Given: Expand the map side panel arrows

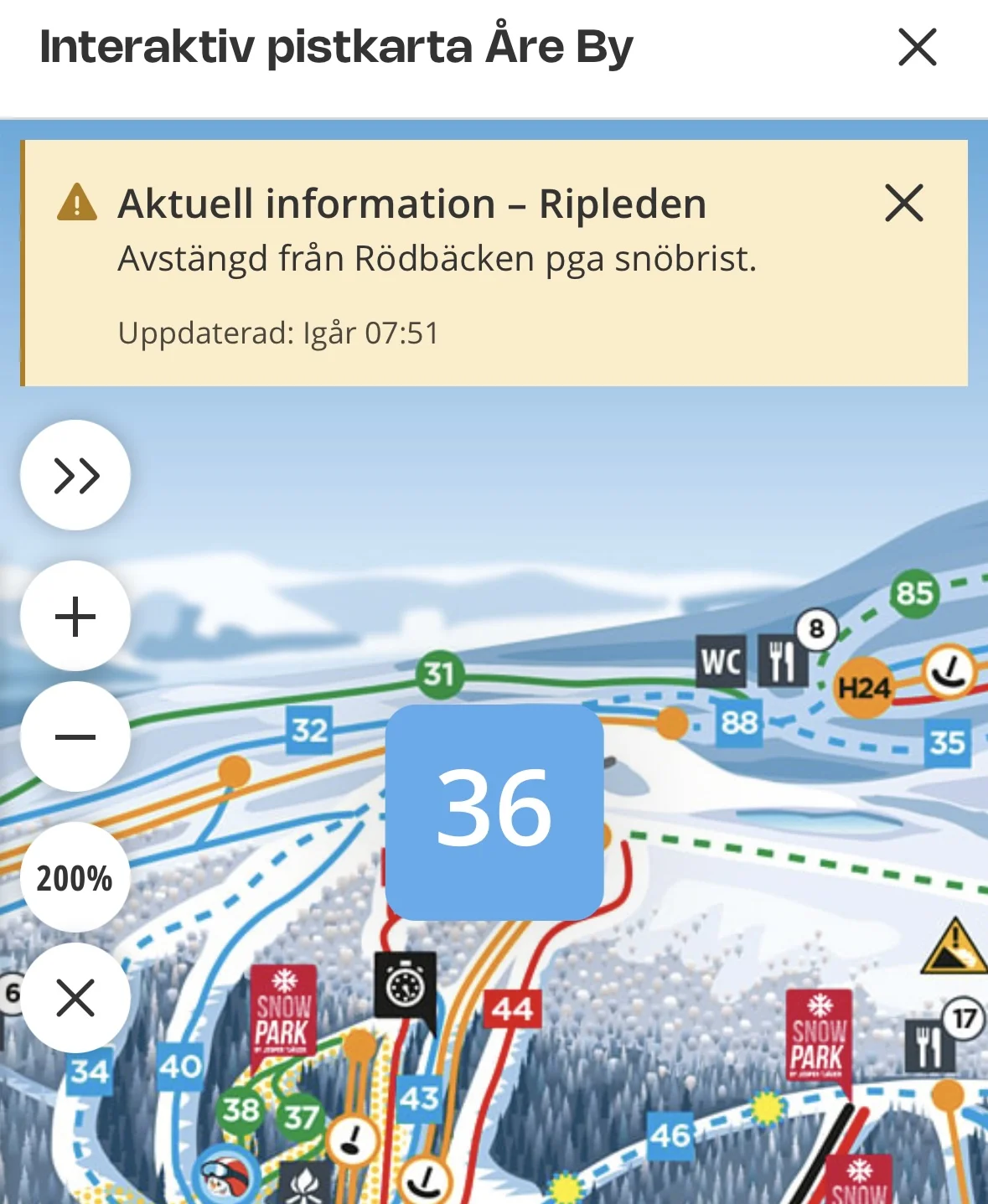Looking at the screenshot, I should click(x=75, y=476).
